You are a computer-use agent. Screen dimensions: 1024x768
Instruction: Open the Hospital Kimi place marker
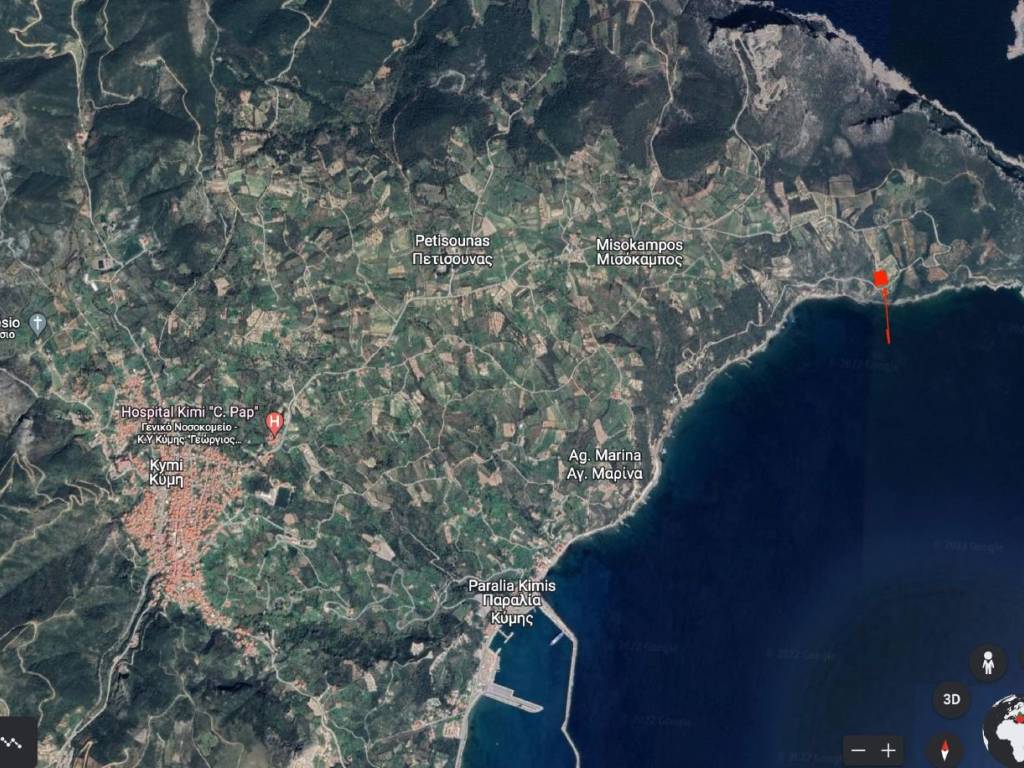click(273, 424)
